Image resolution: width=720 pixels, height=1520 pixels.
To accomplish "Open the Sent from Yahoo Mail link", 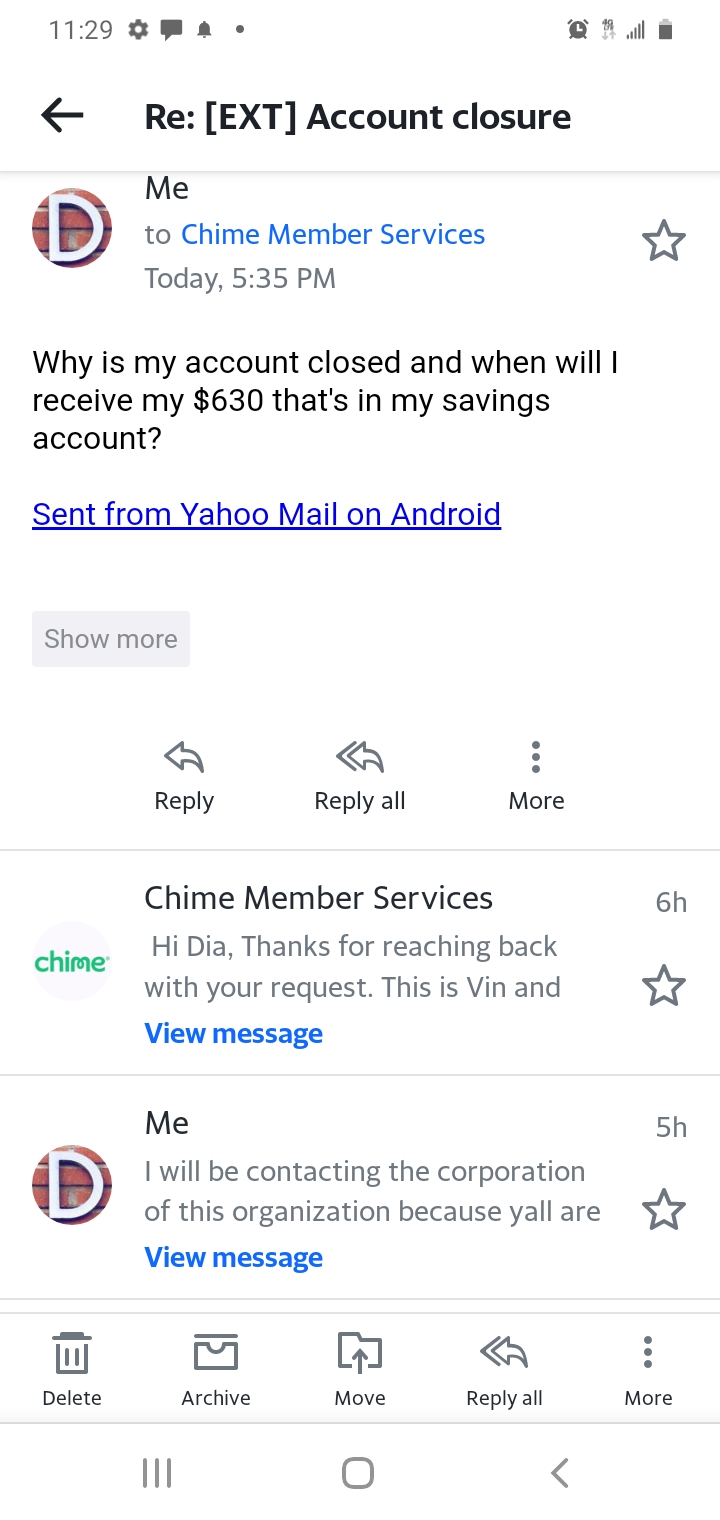I will click(266, 514).
